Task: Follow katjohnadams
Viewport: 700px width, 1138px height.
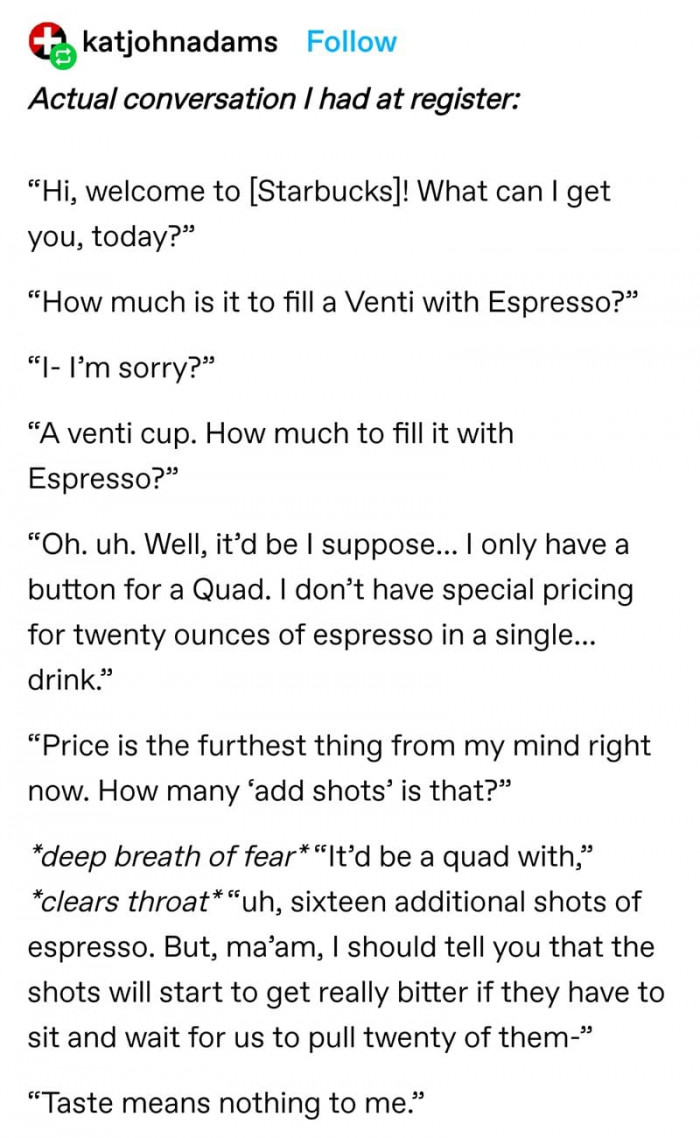Action: pos(351,42)
